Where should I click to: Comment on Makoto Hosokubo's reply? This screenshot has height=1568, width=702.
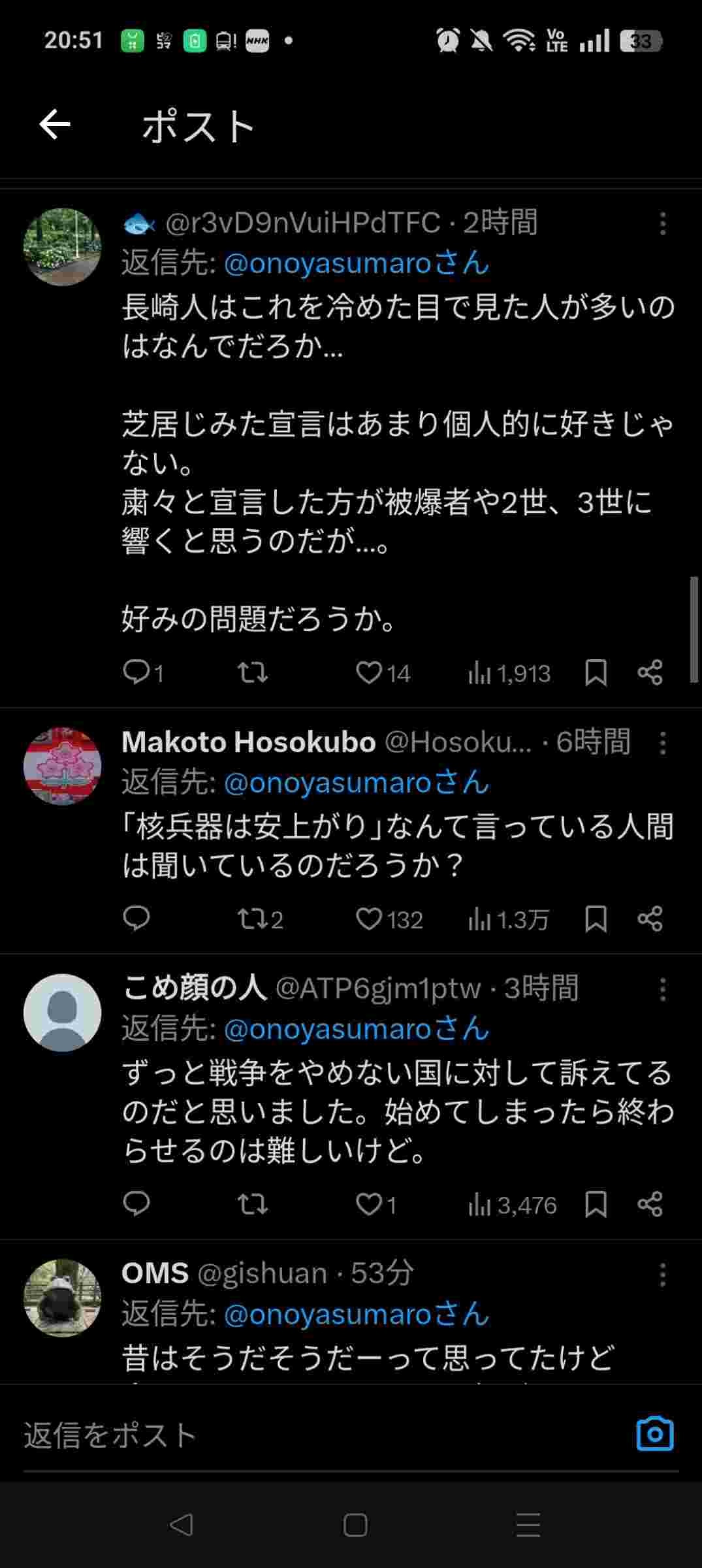tap(136, 919)
